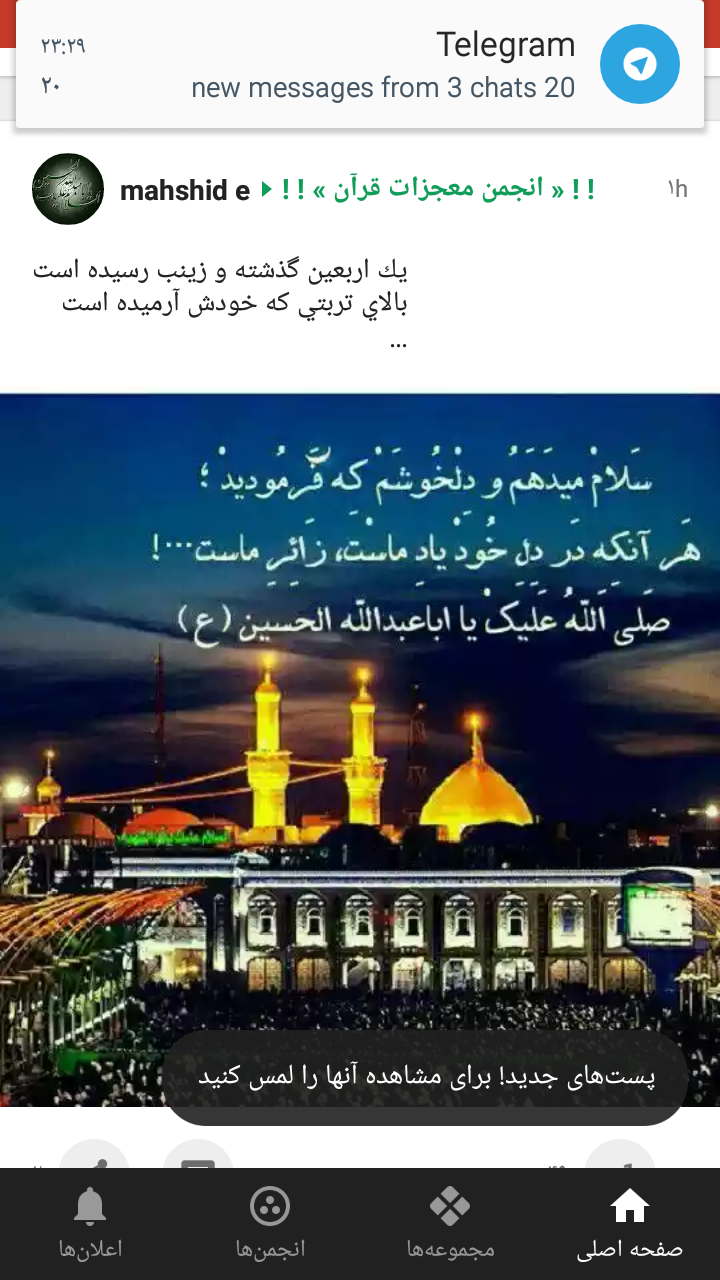
Task: Open the Telegram new messages notification
Action: coord(360,65)
